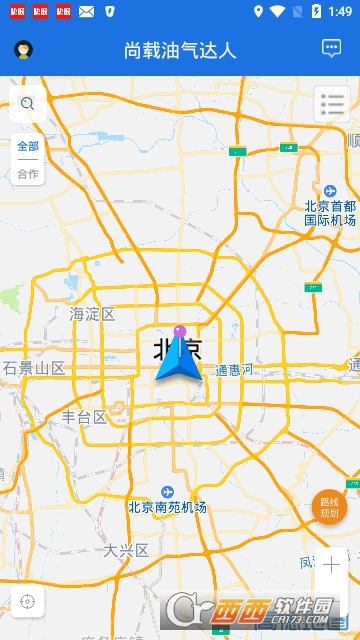Open the station list view icon
This screenshot has height=640, width=360.
click(332, 104)
